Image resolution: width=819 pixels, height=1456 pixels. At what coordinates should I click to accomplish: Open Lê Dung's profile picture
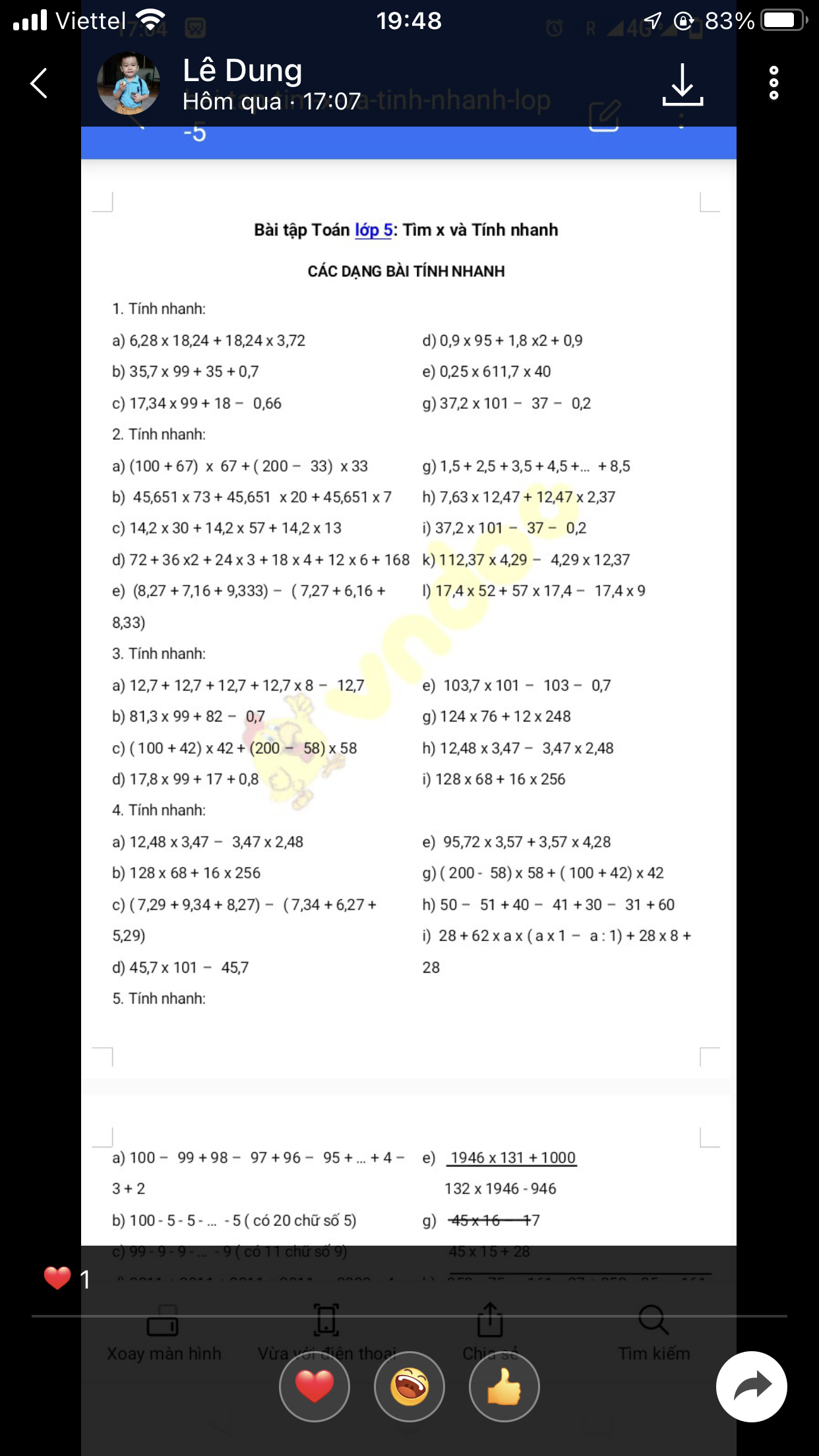tap(129, 84)
